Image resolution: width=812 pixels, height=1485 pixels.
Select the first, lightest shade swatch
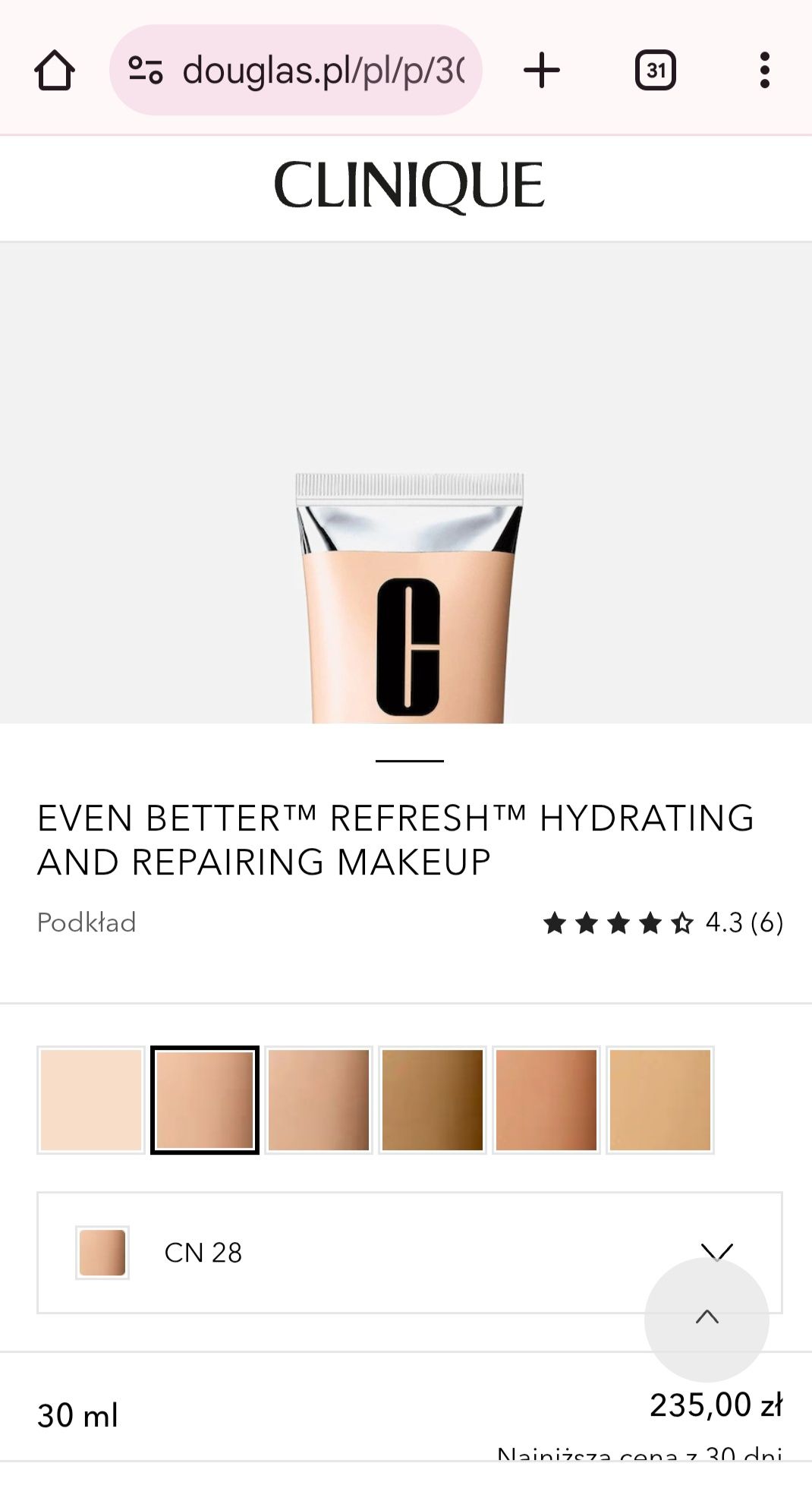(x=91, y=1100)
